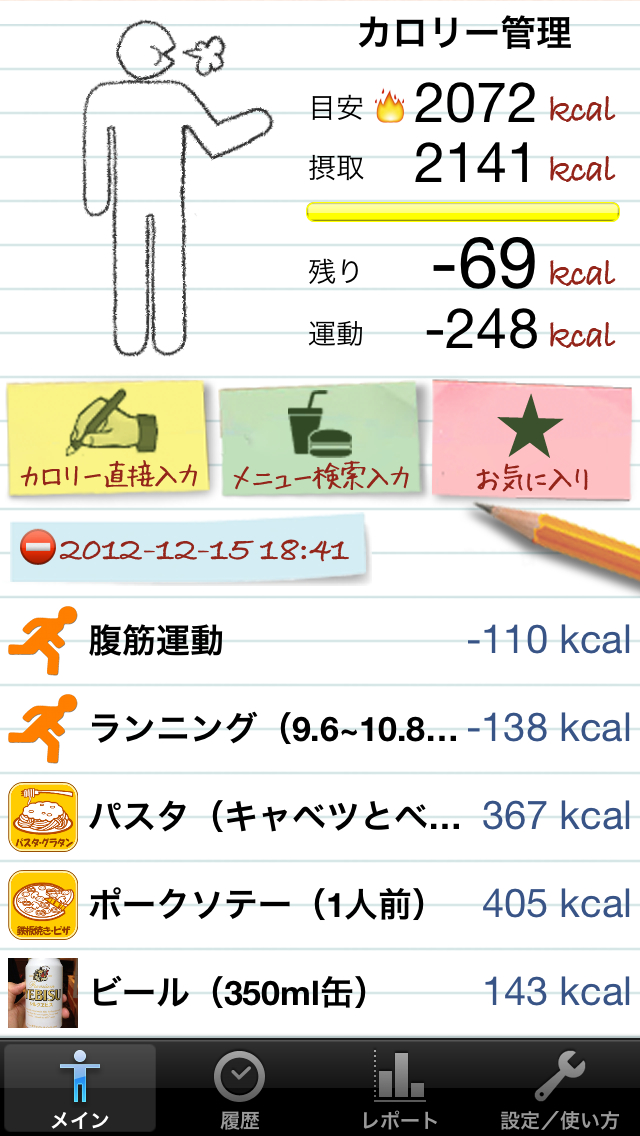Open the ポークソテー（1人前） entry
This screenshot has height=1136, width=640.
320,905
